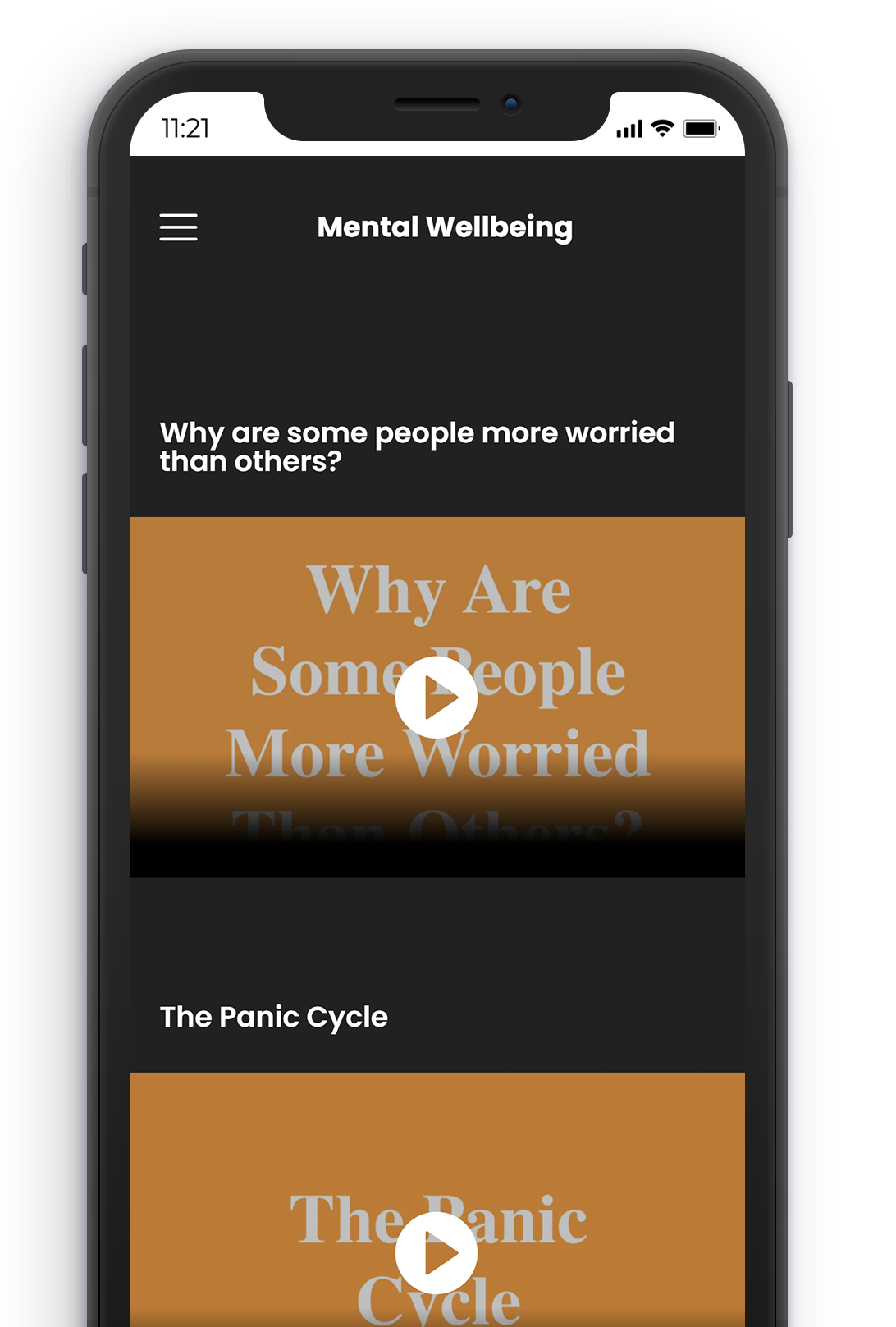Play the 'Why Are Some People More Worried' video
896x1327 pixels.
pyautogui.click(x=437, y=698)
